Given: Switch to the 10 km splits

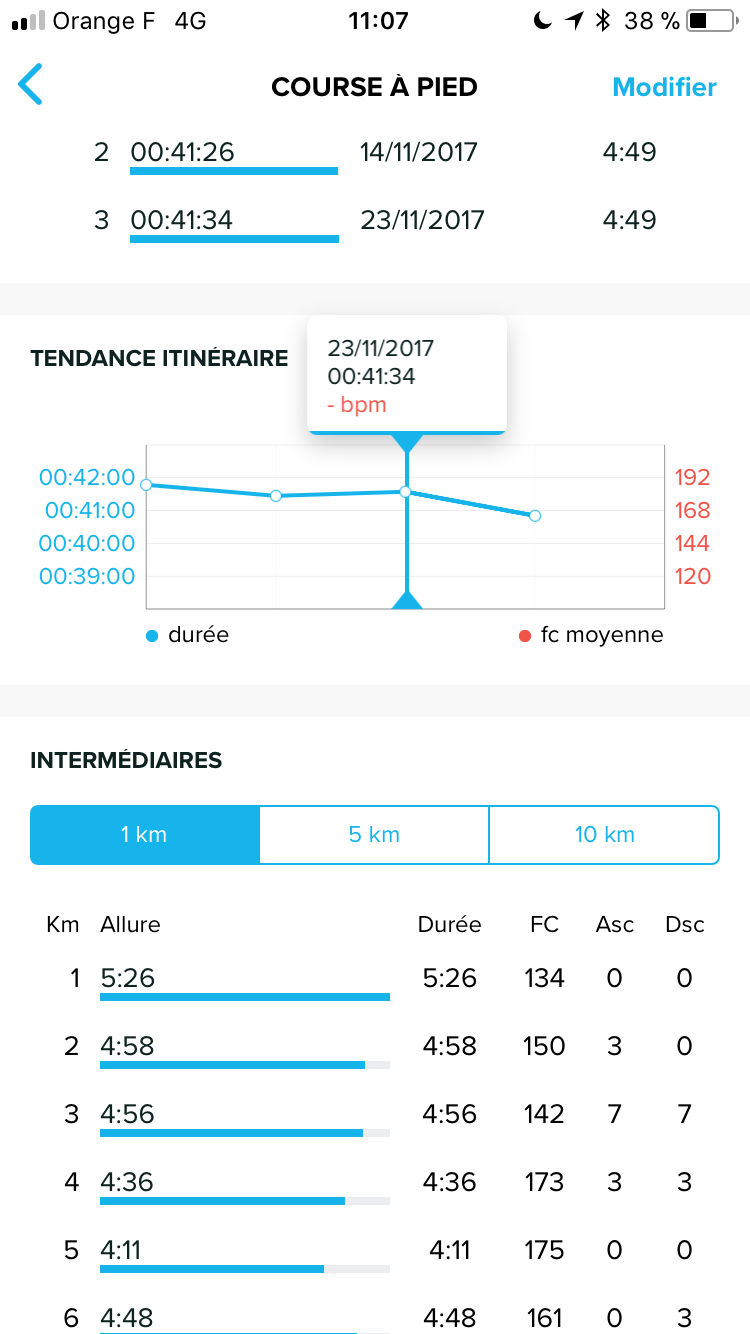Looking at the screenshot, I should point(604,835).
